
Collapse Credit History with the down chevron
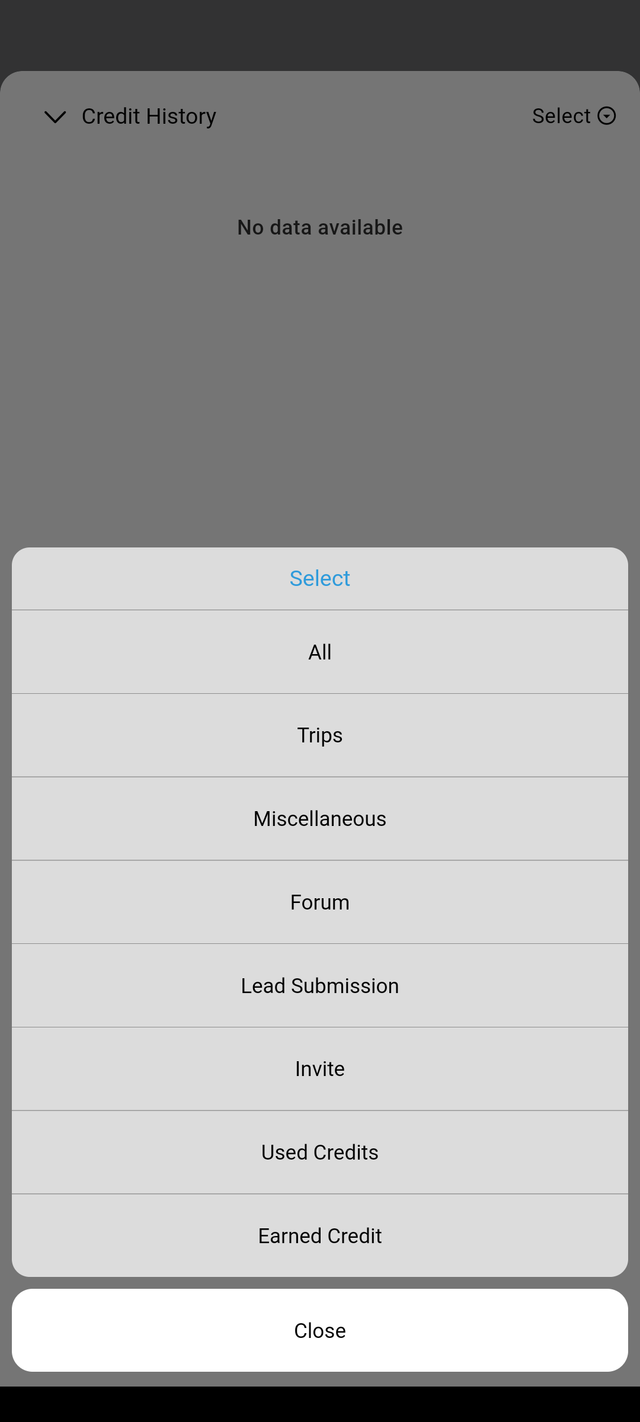(55, 117)
